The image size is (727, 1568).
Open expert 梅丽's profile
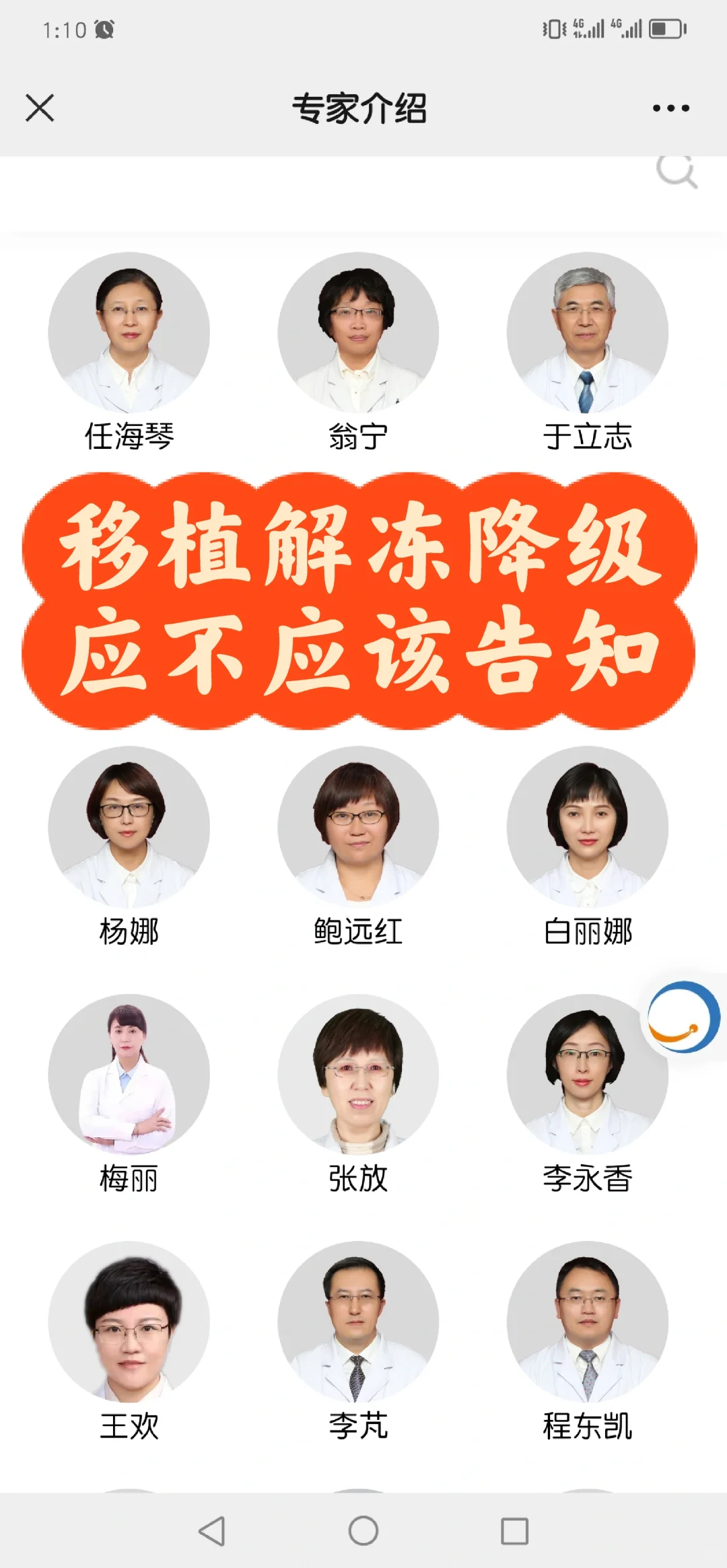tap(129, 1074)
